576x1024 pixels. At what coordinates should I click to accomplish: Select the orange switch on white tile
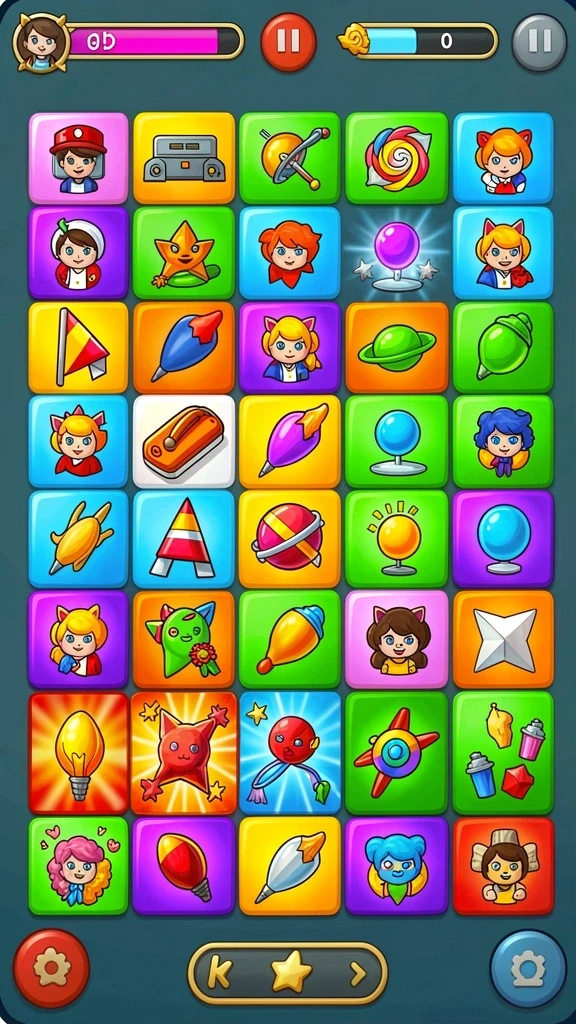(184, 441)
